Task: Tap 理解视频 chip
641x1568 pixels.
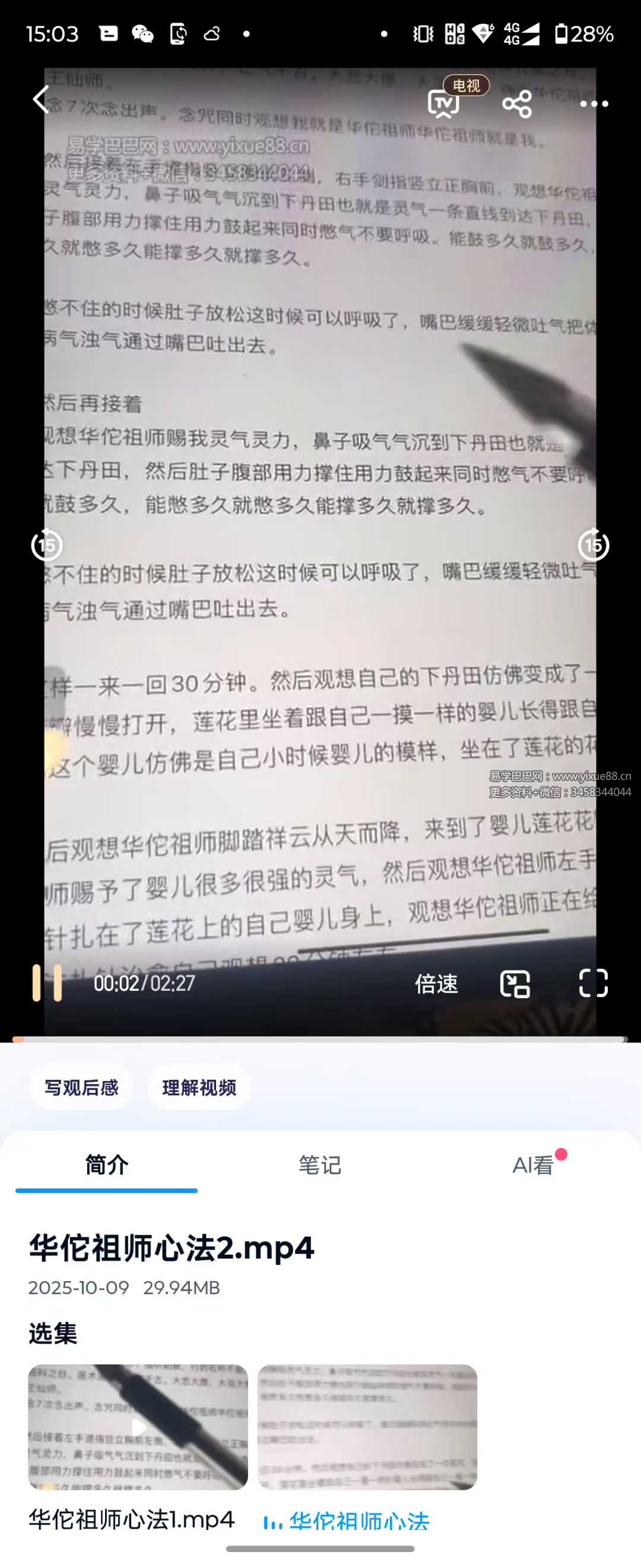Action: pyautogui.click(x=199, y=1088)
